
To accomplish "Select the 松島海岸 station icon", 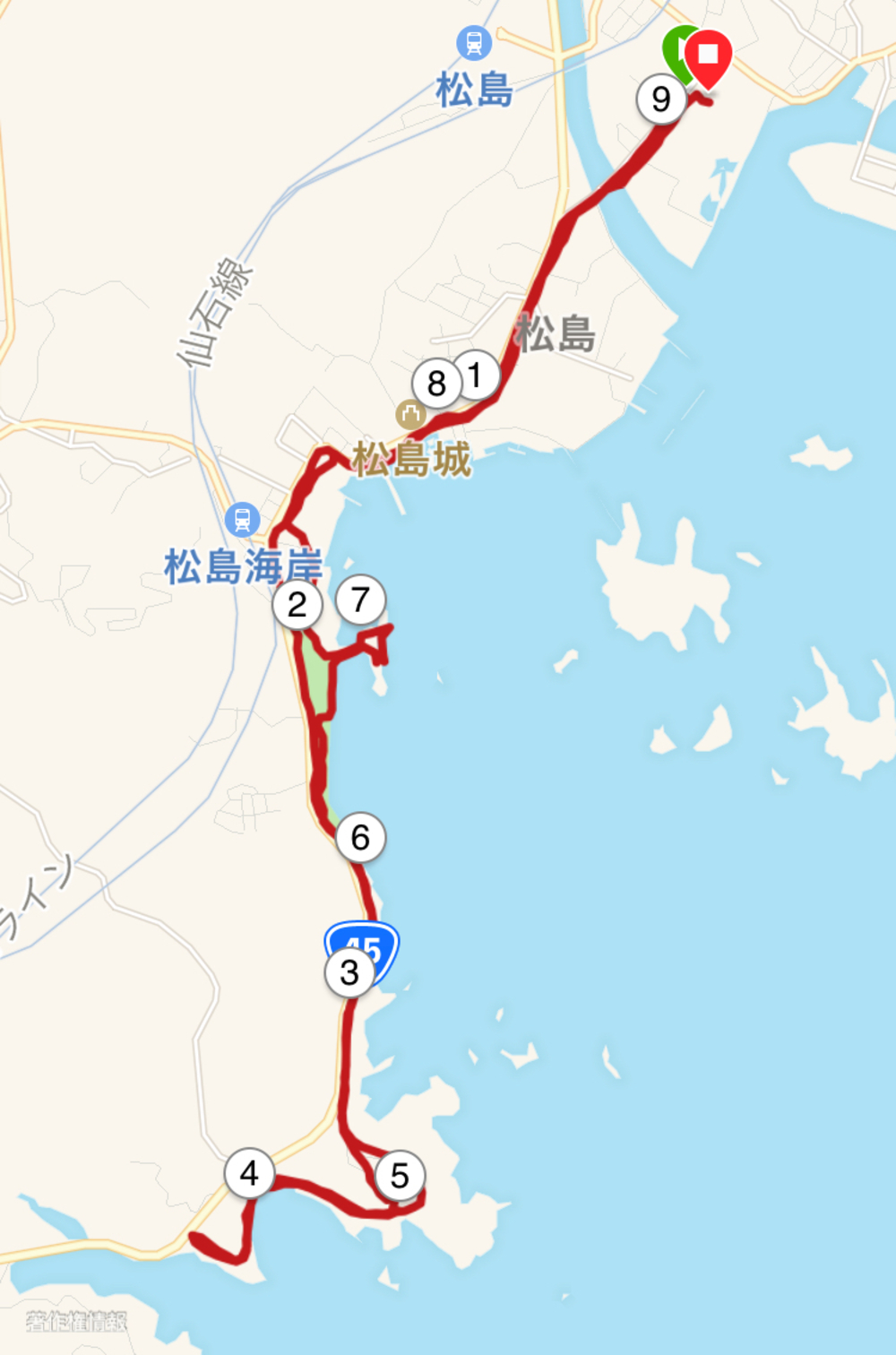I will tap(242, 519).
